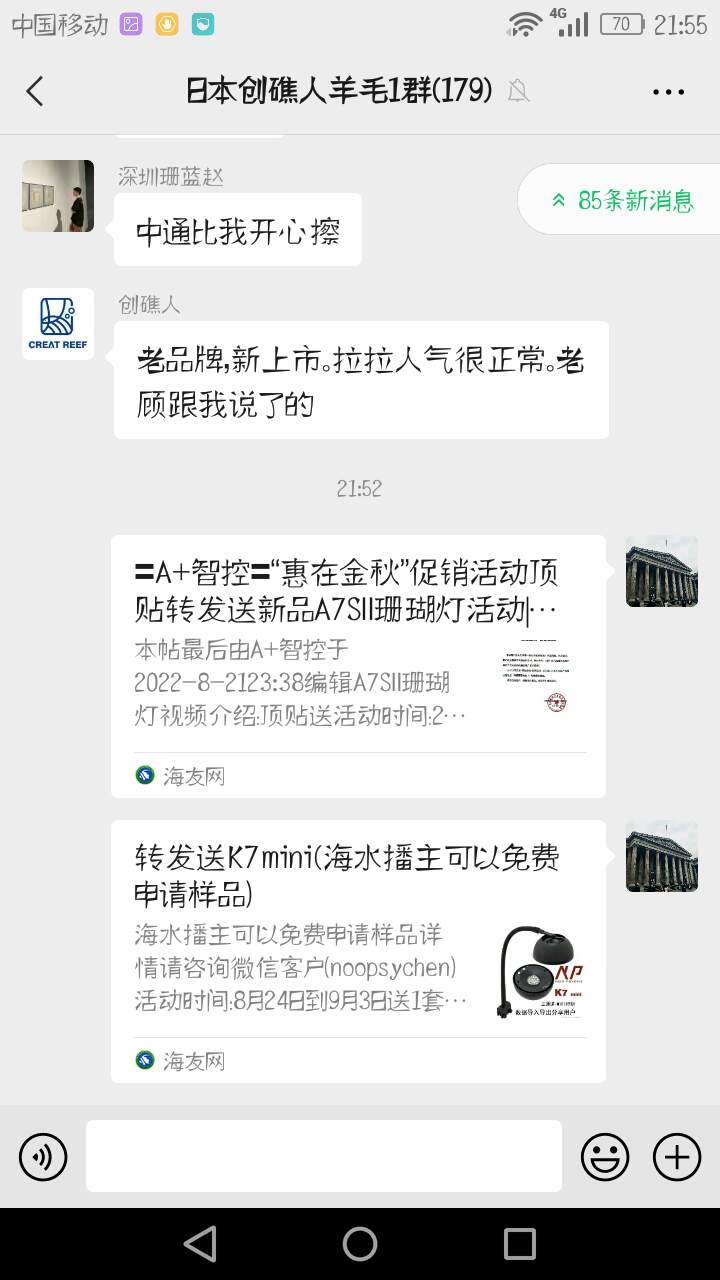
Task: Focus the message text field
Action: pyautogui.click(x=323, y=1156)
